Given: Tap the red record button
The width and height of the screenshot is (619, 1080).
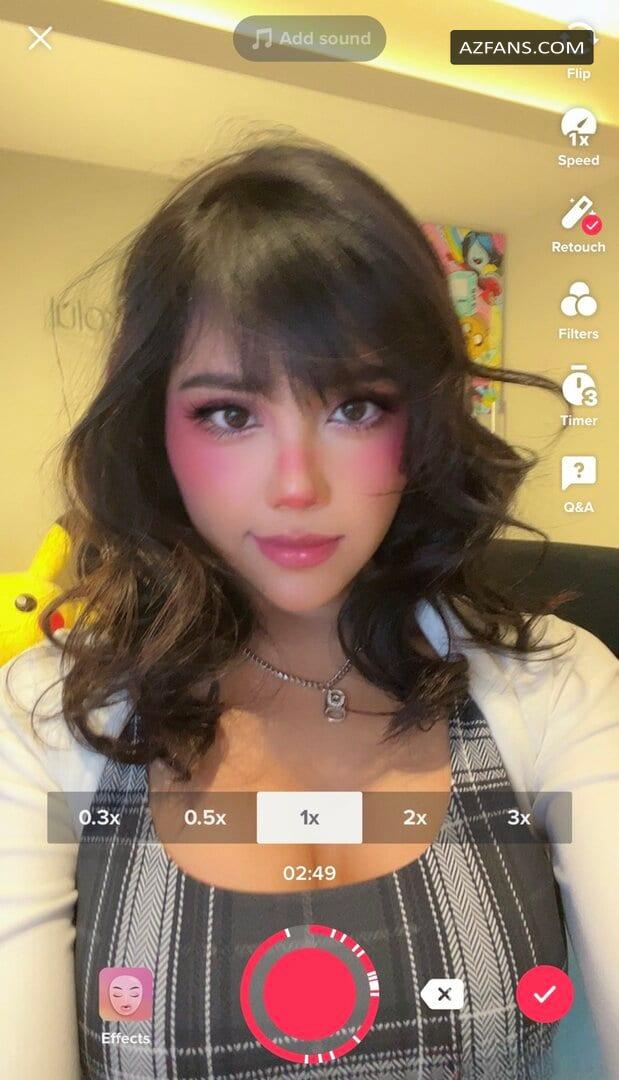Looking at the screenshot, I should (x=310, y=993).
